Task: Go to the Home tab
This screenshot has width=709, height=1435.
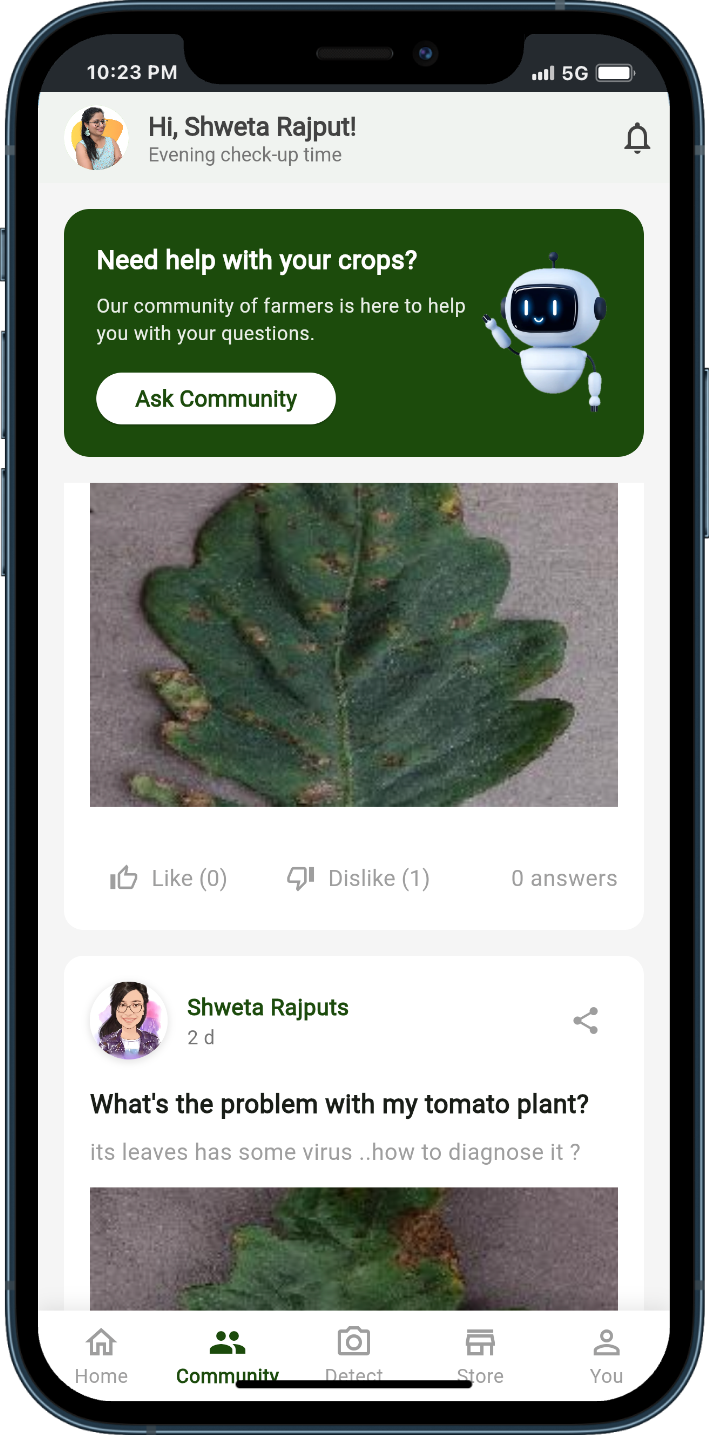Action: point(101,1355)
